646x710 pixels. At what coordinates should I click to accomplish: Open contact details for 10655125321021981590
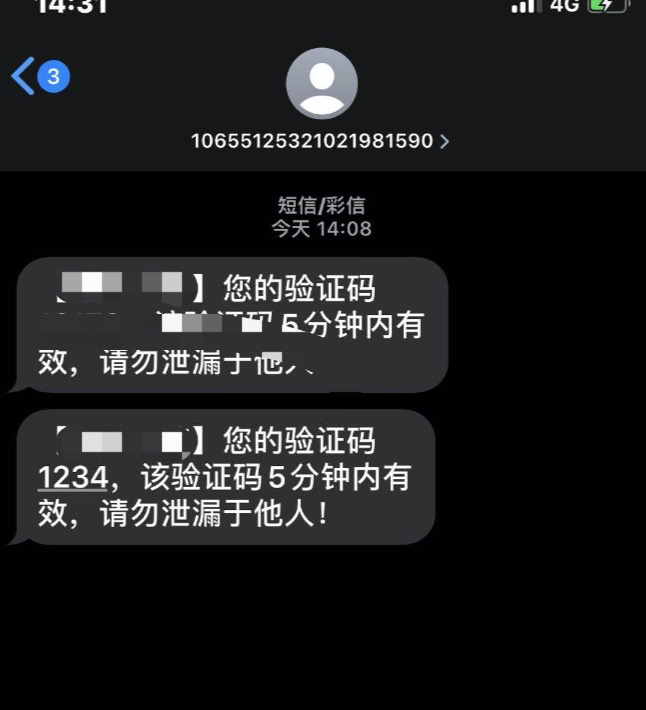coord(320,141)
